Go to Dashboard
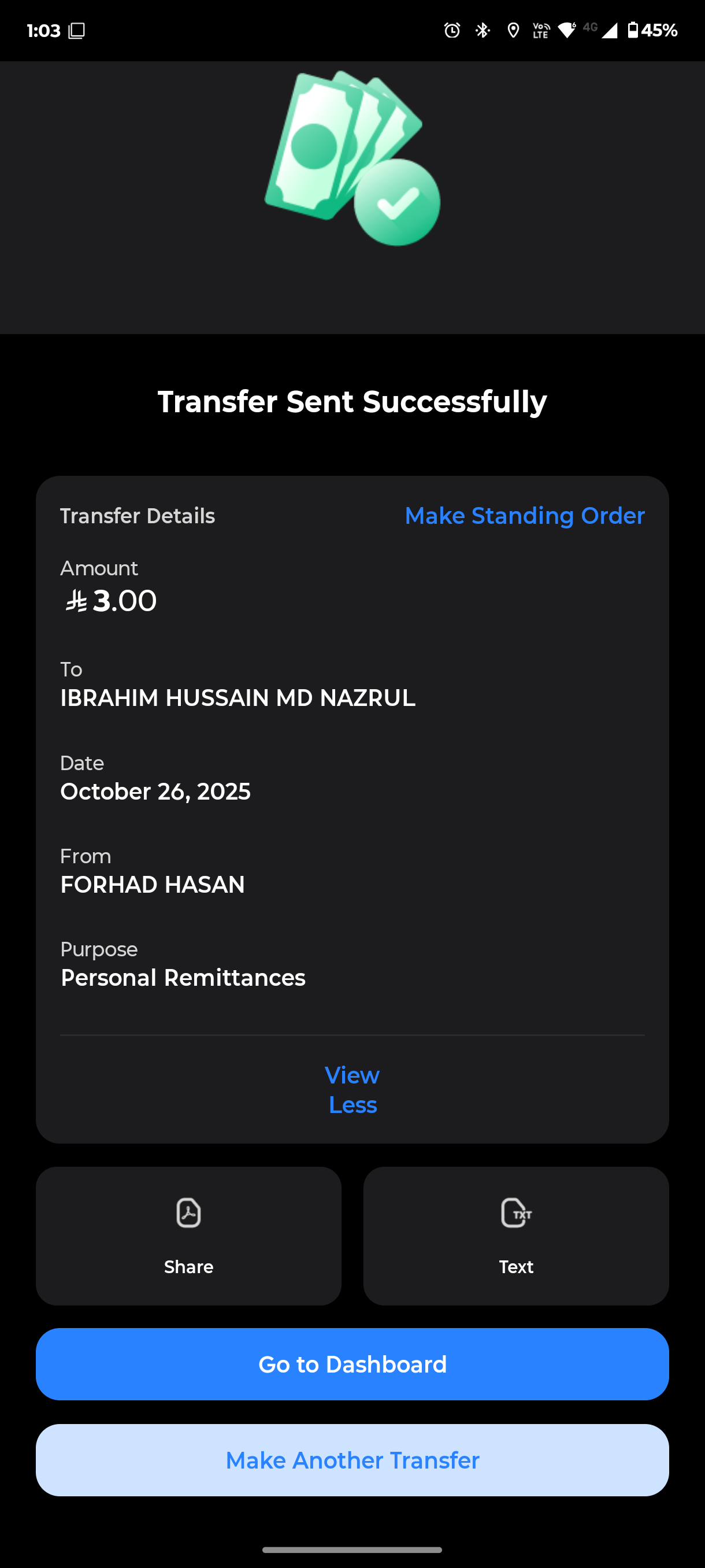 pos(352,1364)
